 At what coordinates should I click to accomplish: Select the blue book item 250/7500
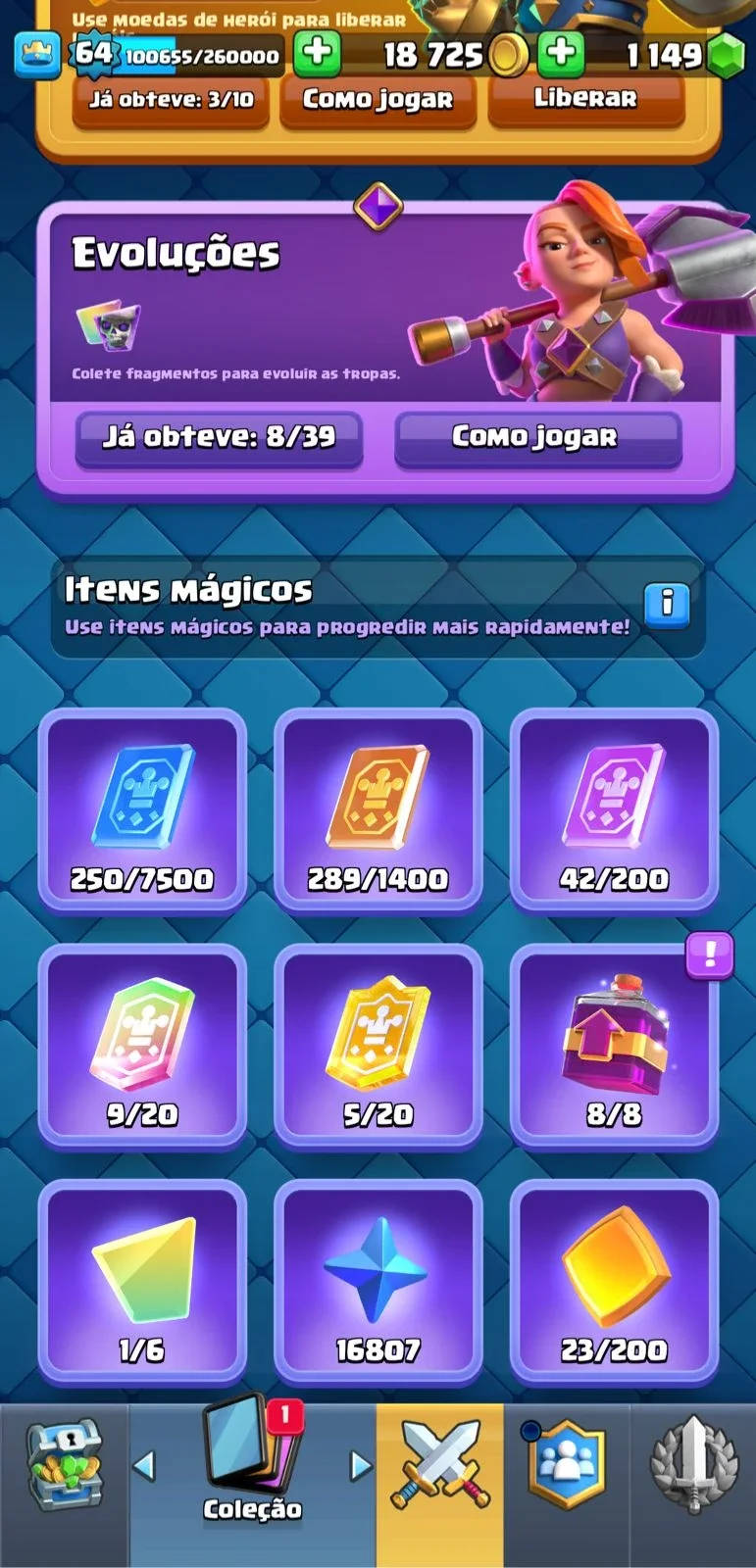point(142,809)
